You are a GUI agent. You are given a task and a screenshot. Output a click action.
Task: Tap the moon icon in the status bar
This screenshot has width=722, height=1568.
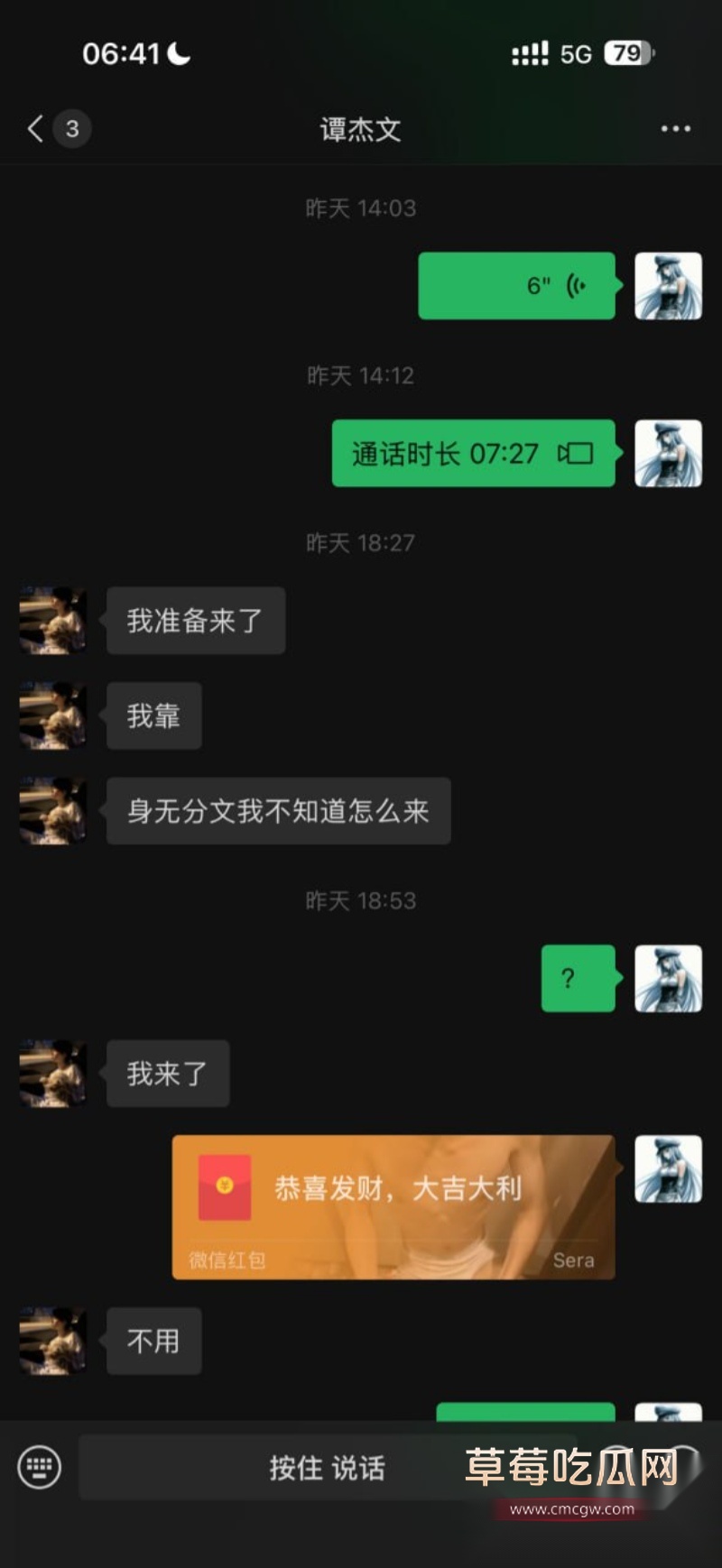click(x=177, y=53)
